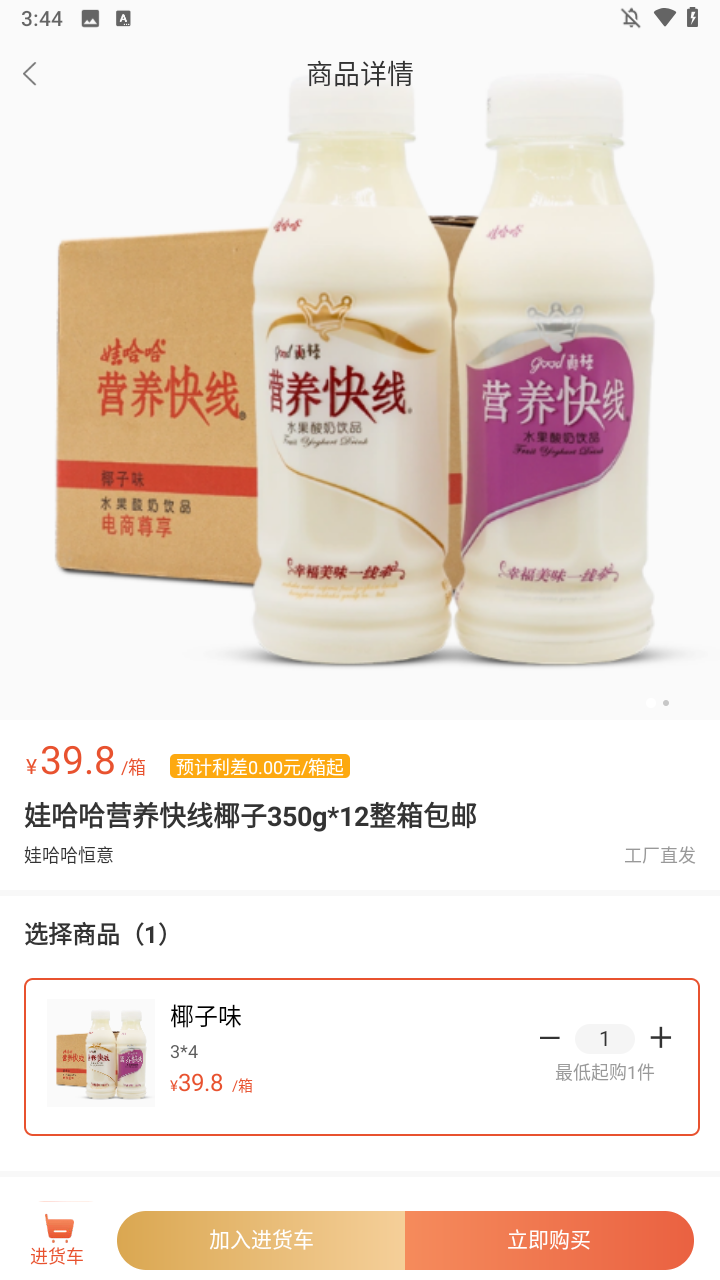Tap the 预计利差0.00元/箱起 profit badge
The width and height of the screenshot is (720, 1280).
tap(259, 766)
